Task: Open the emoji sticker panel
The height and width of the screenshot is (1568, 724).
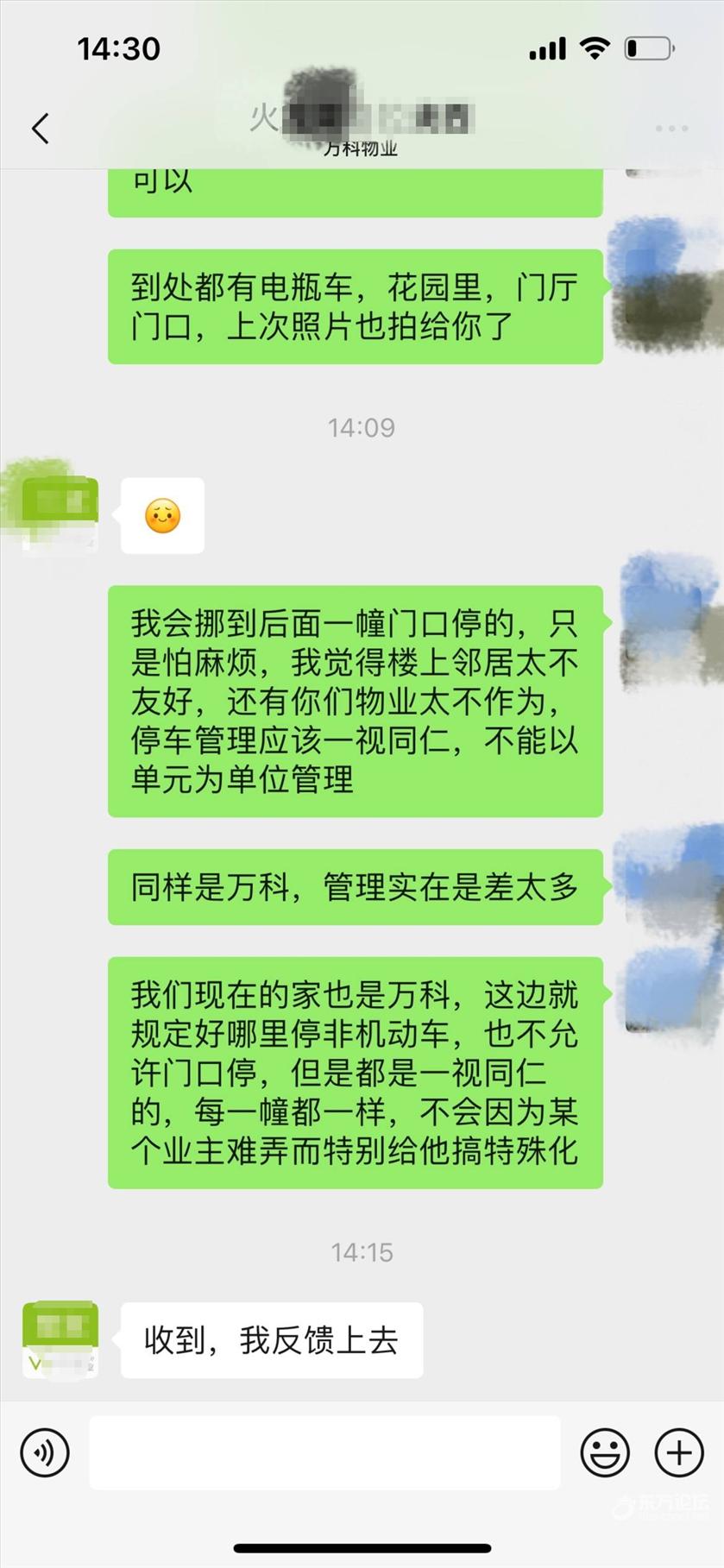Action: [x=604, y=1452]
